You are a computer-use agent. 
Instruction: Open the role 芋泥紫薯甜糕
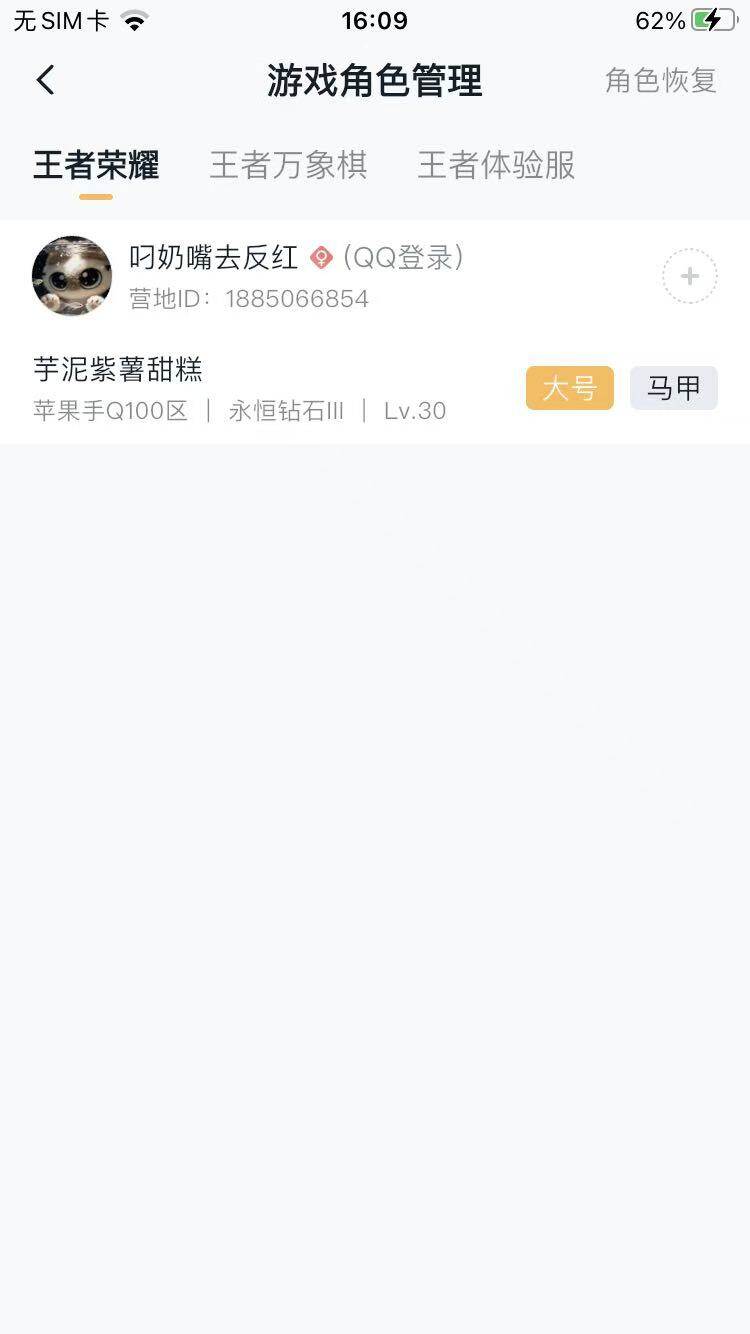click(116, 369)
